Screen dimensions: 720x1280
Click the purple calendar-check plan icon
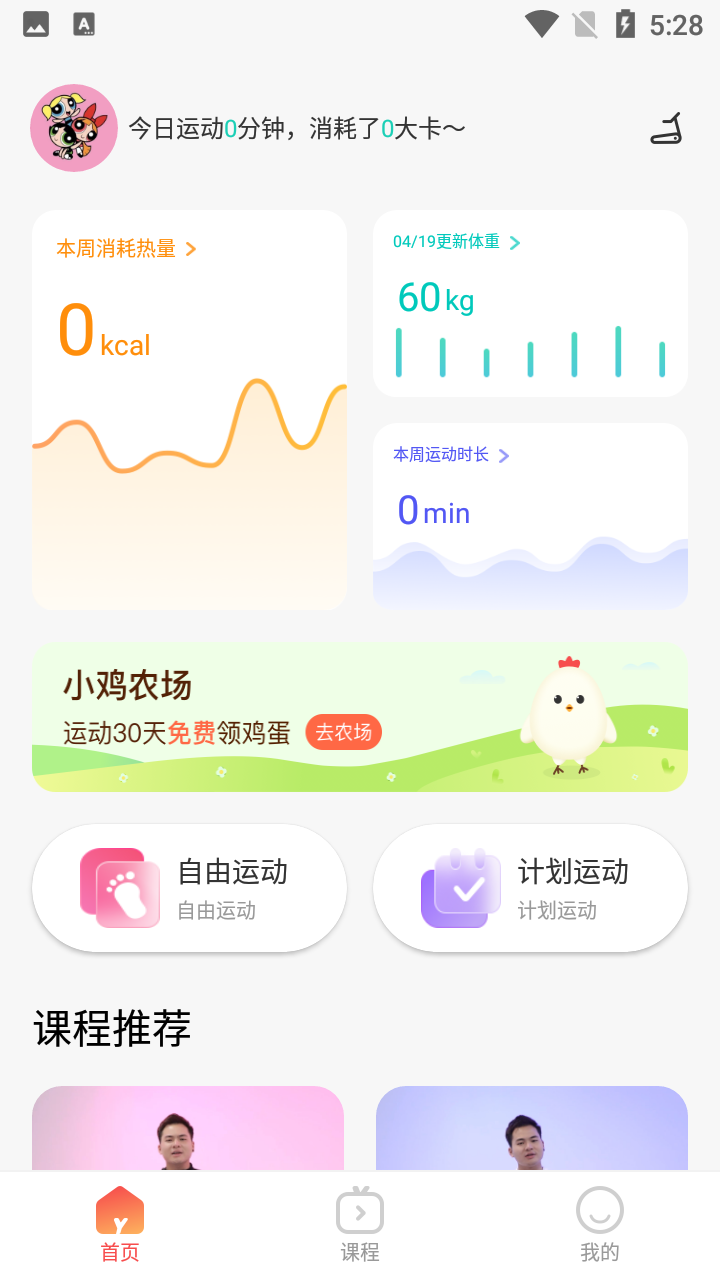(x=461, y=887)
